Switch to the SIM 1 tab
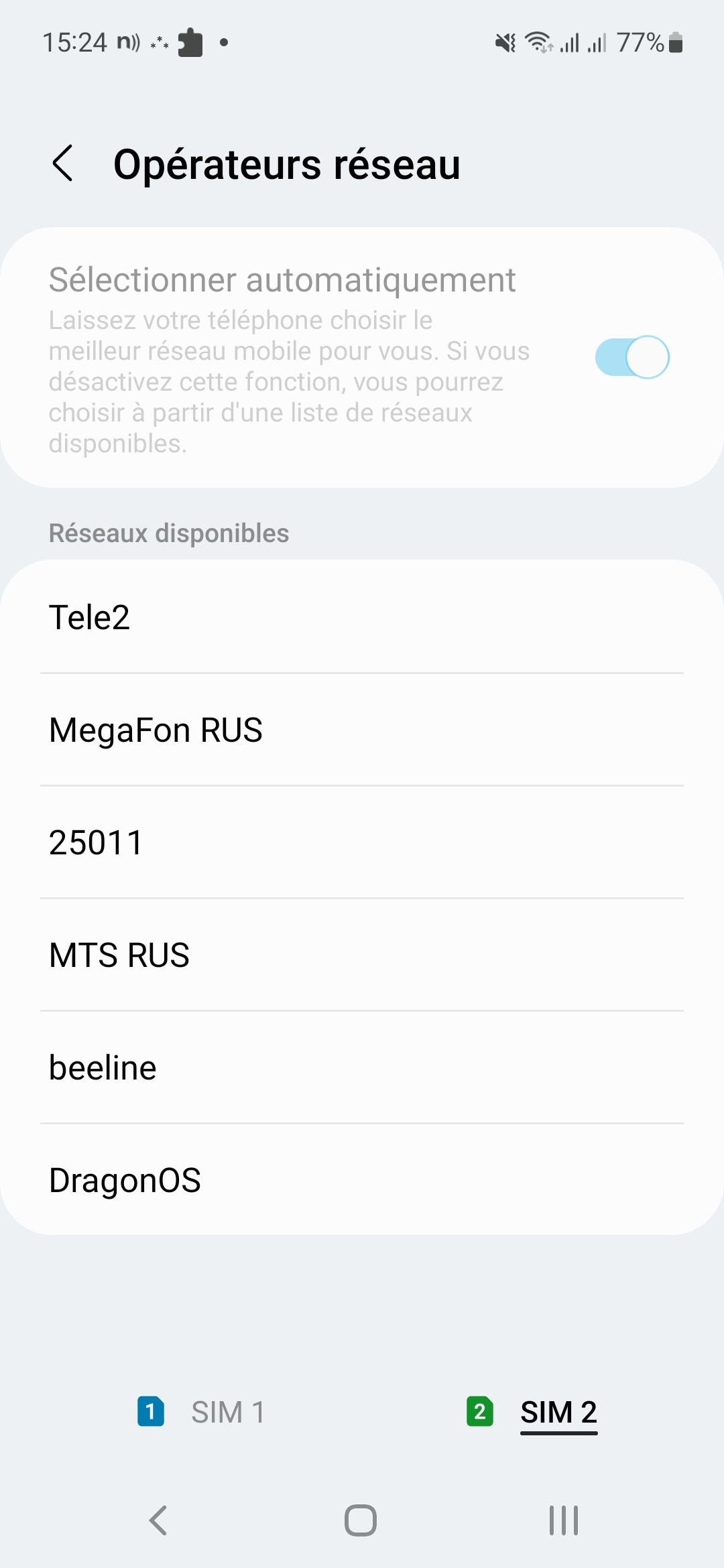The image size is (724, 1568). (x=202, y=1412)
